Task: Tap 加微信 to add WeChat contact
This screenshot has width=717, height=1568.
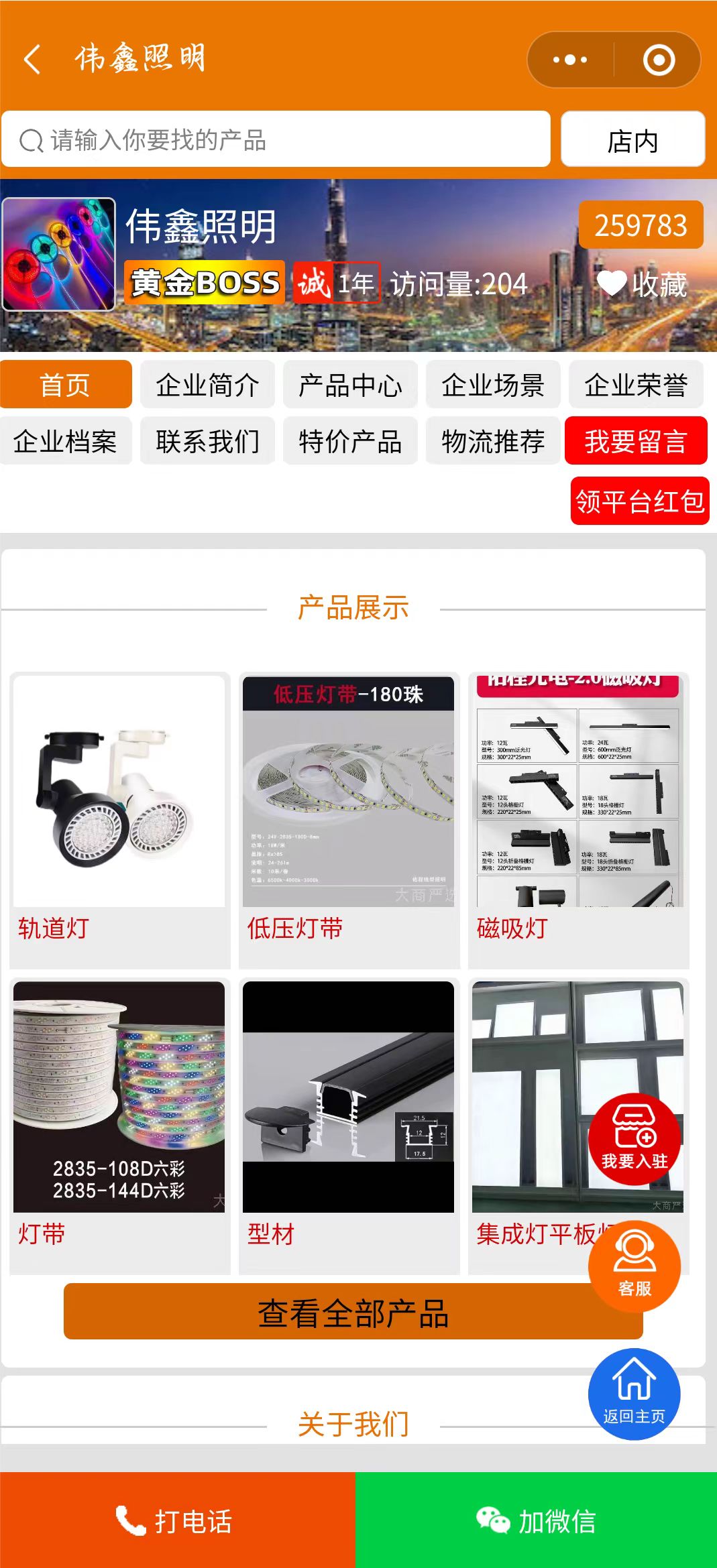Action: 536,1520
